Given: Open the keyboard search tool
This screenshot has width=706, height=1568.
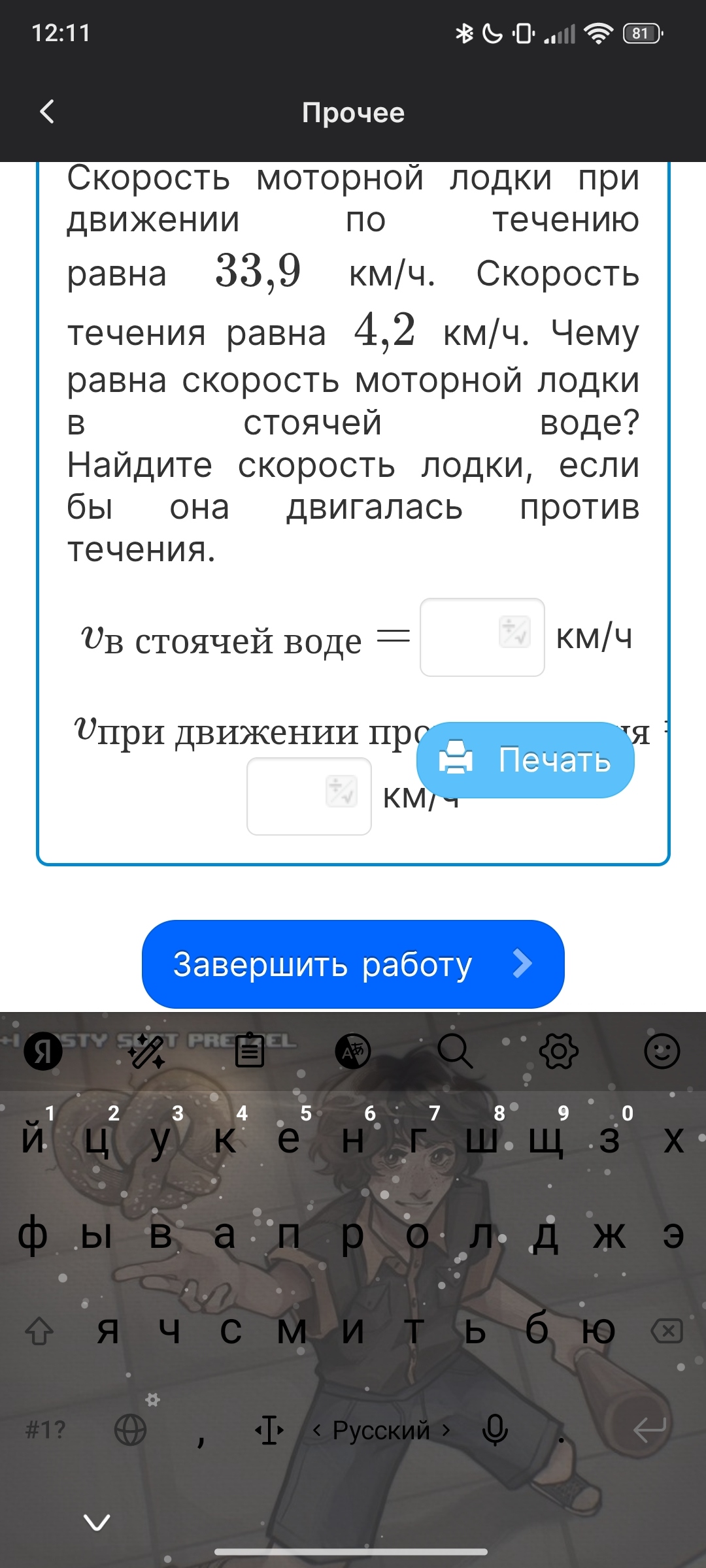Looking at the screenshot, I should [454, 1051].
